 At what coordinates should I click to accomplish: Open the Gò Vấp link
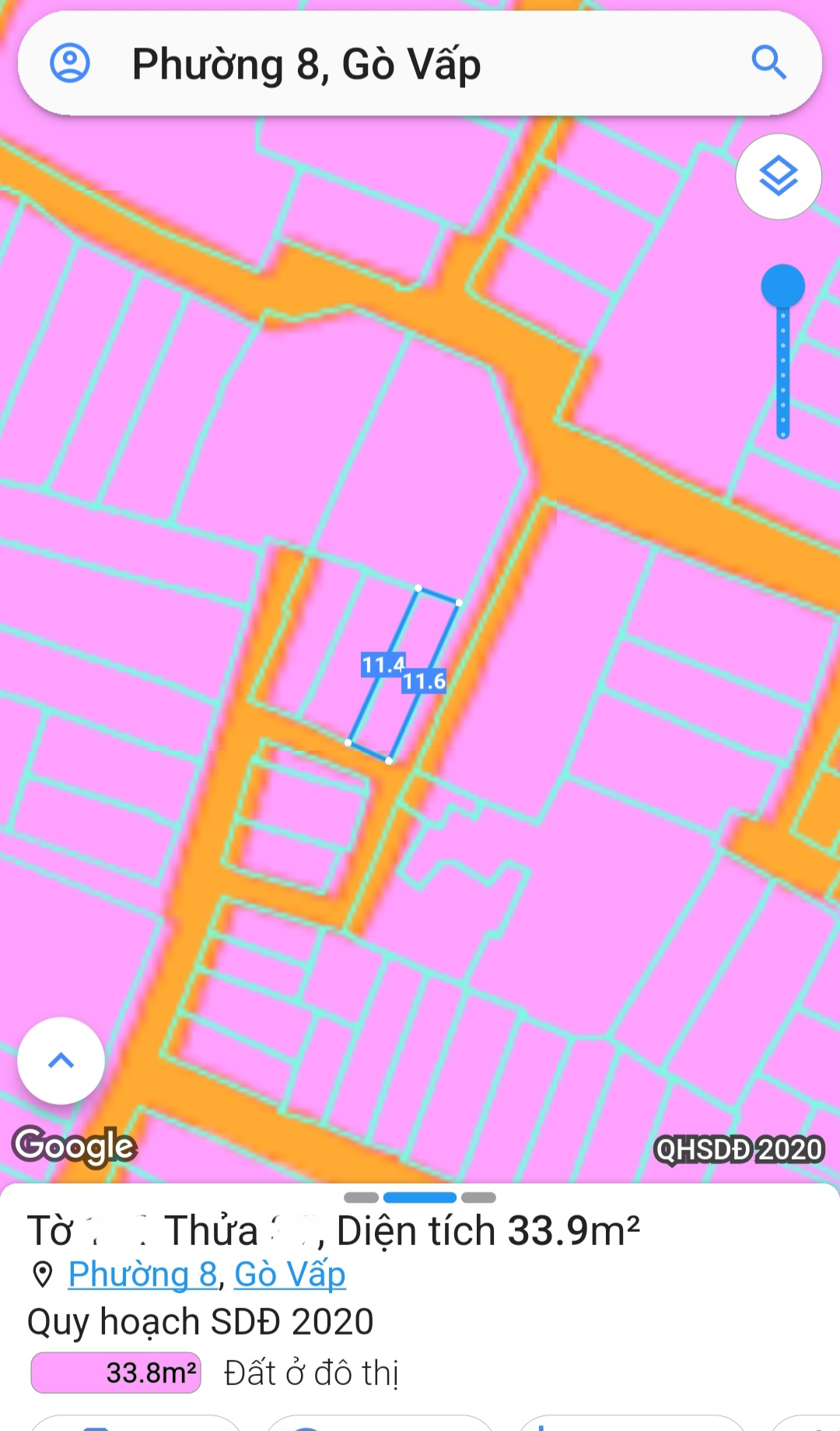pyautogui.click(x=289, y=1275)
